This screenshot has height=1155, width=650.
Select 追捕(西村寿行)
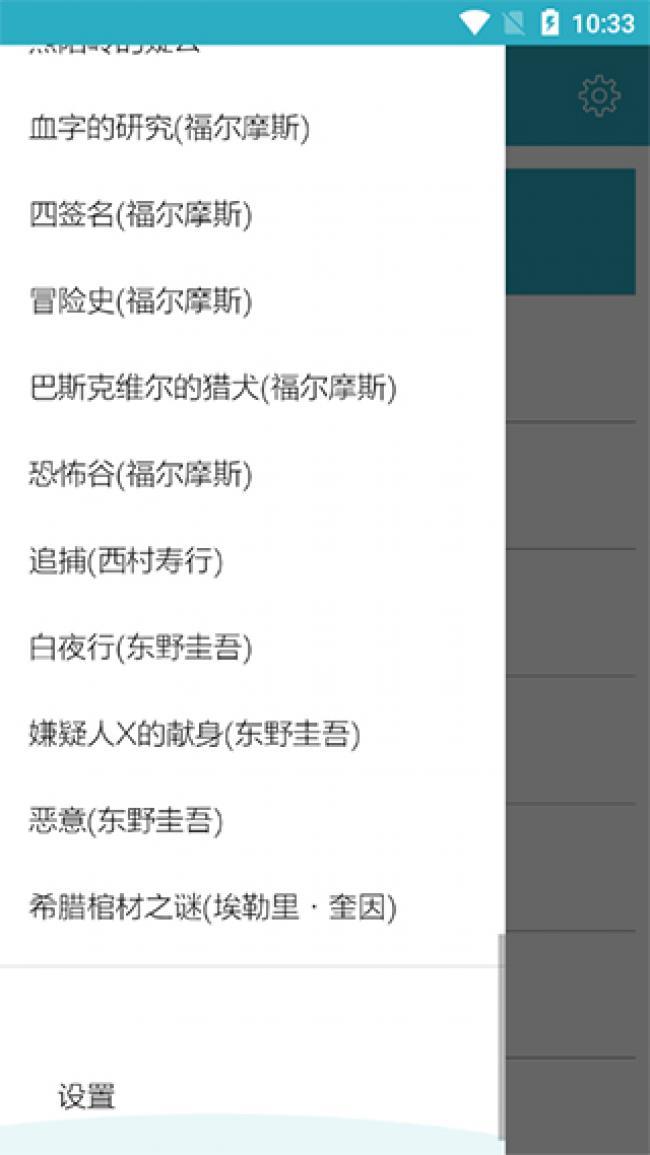point(252,561)
